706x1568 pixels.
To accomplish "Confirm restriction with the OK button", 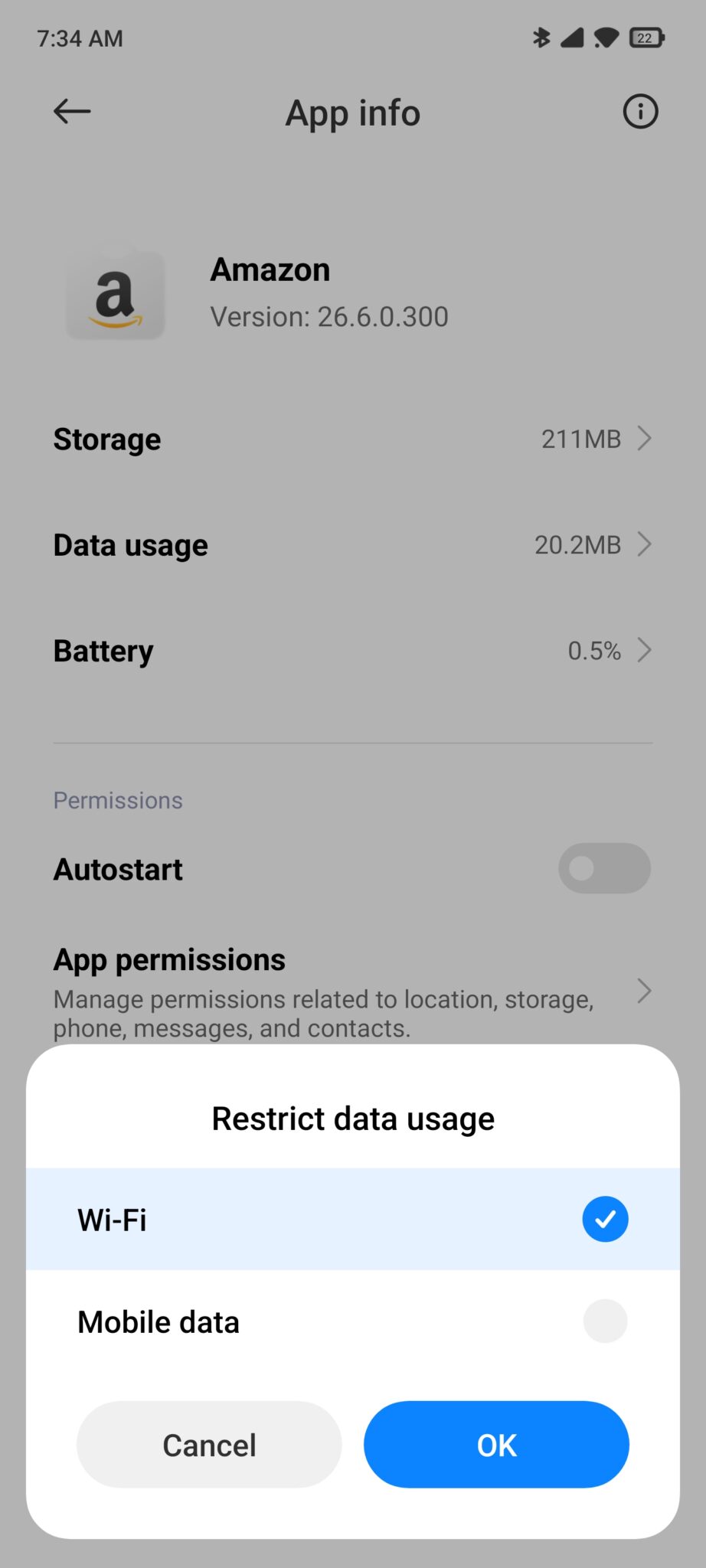I will [x=496, y=1445].
